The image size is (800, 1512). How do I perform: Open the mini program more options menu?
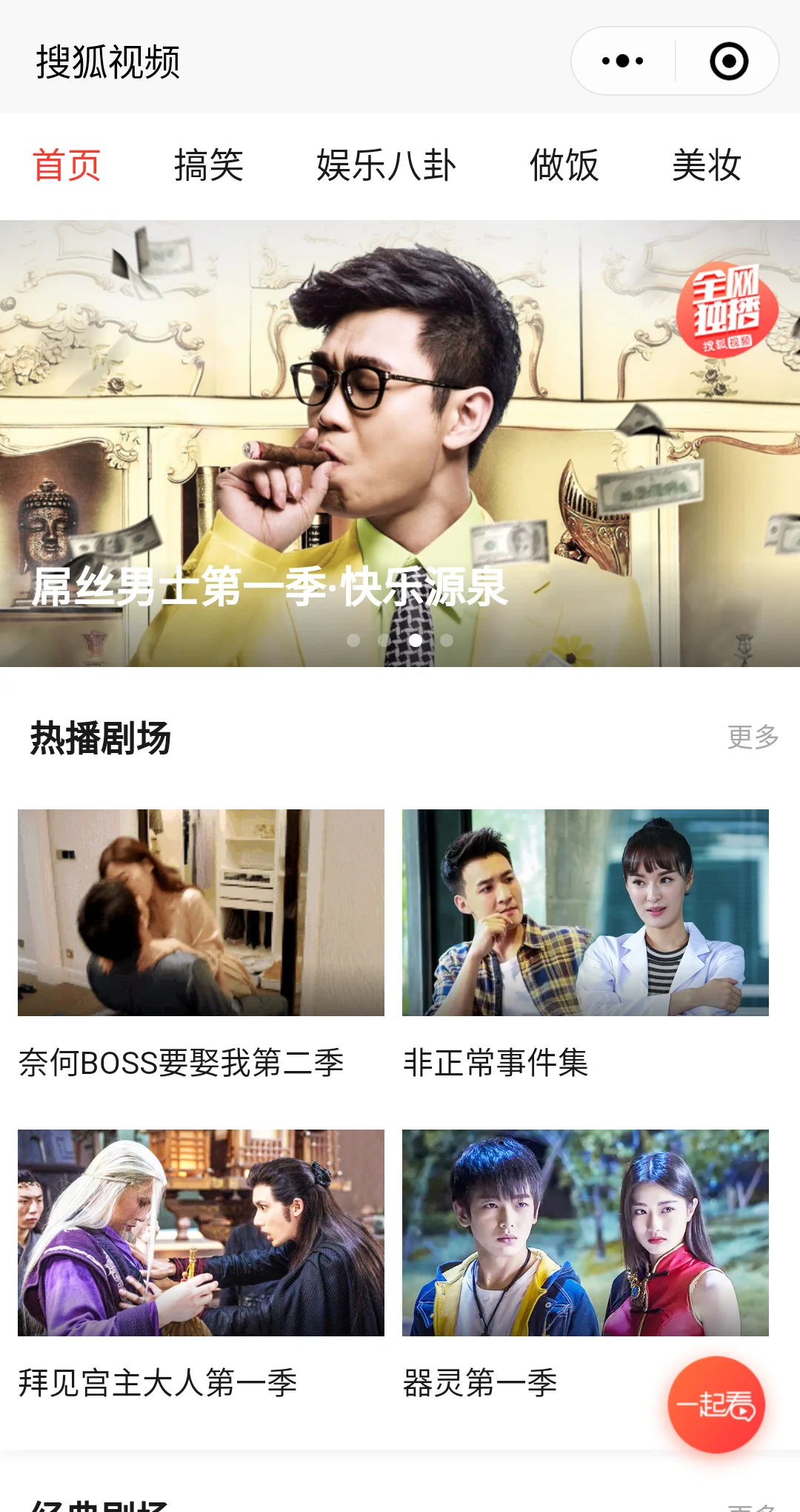[x=623, y=61]
